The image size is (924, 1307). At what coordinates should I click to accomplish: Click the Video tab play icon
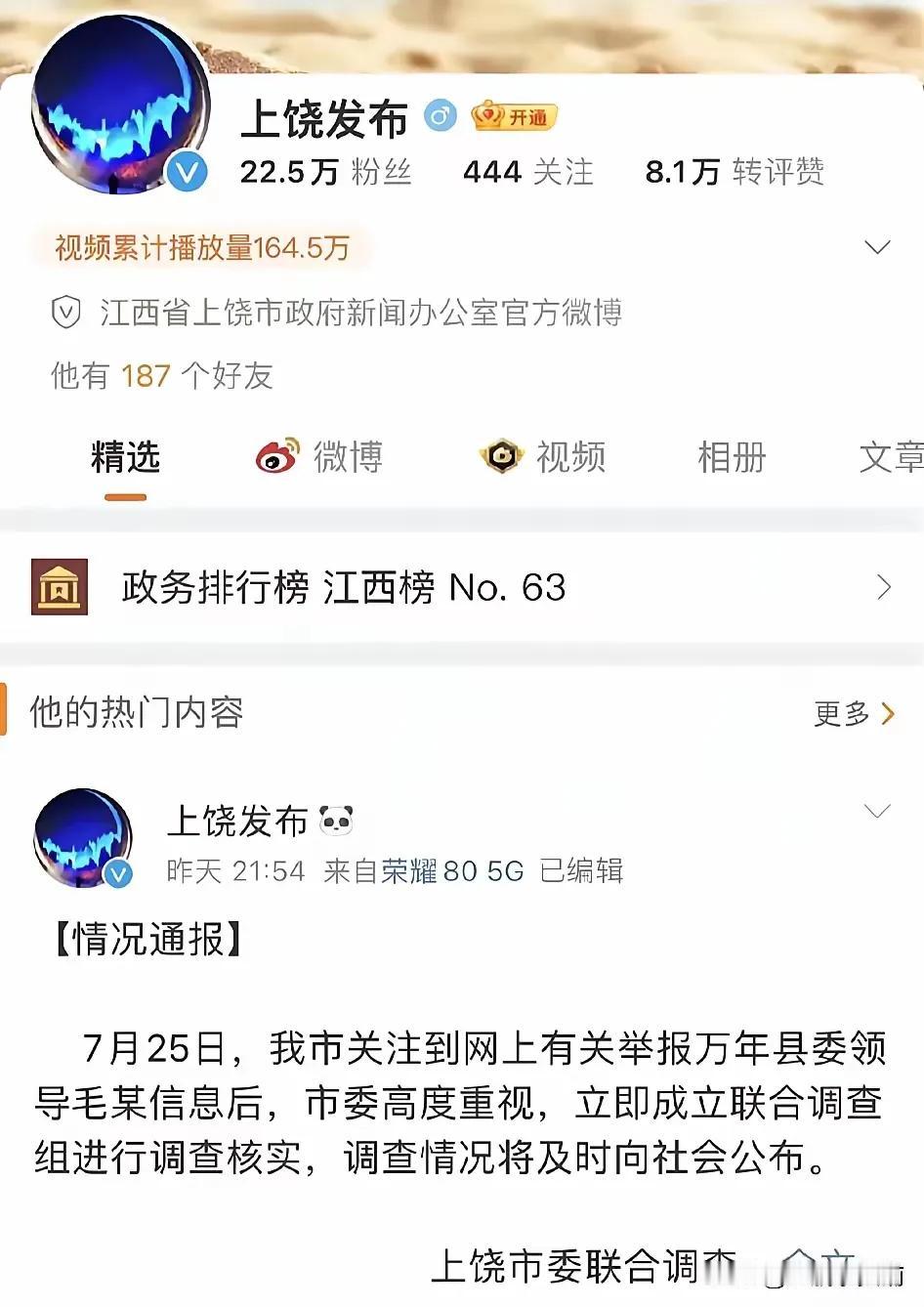click(500, 456)
